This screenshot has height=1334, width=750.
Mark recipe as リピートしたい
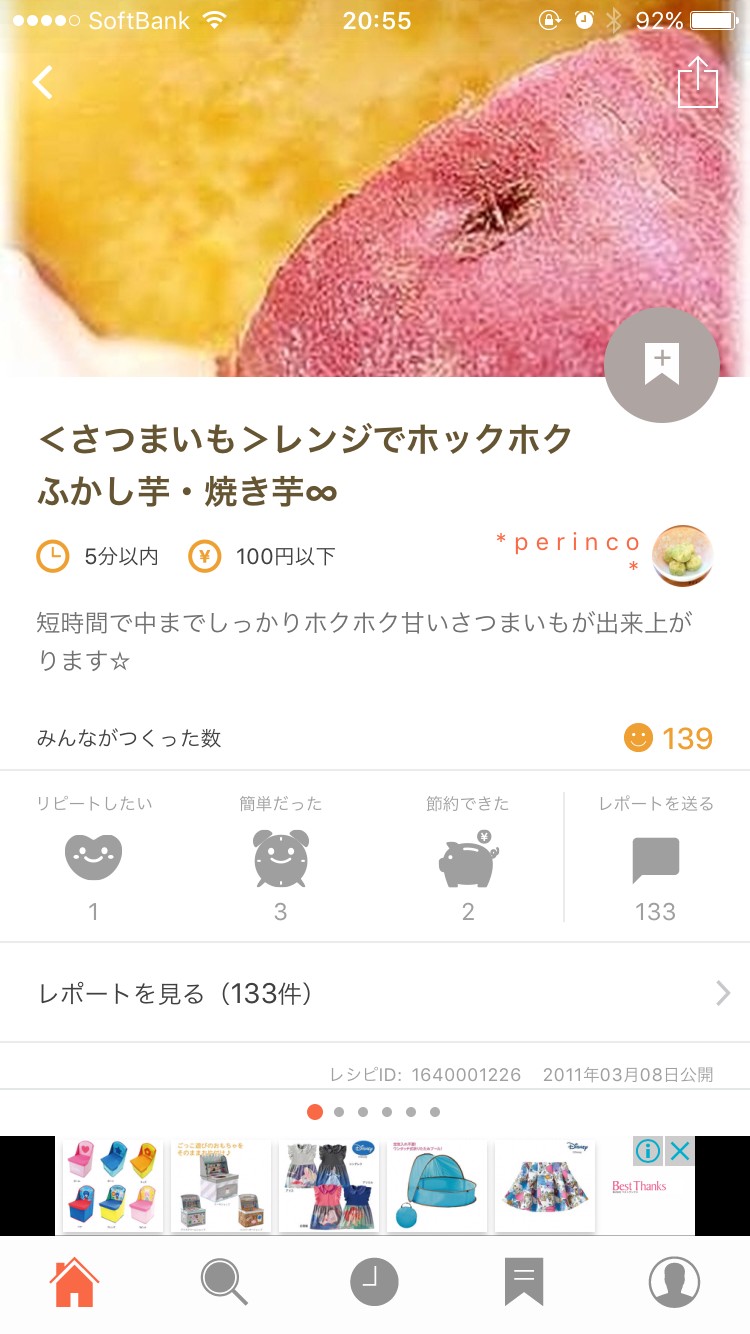94,858
